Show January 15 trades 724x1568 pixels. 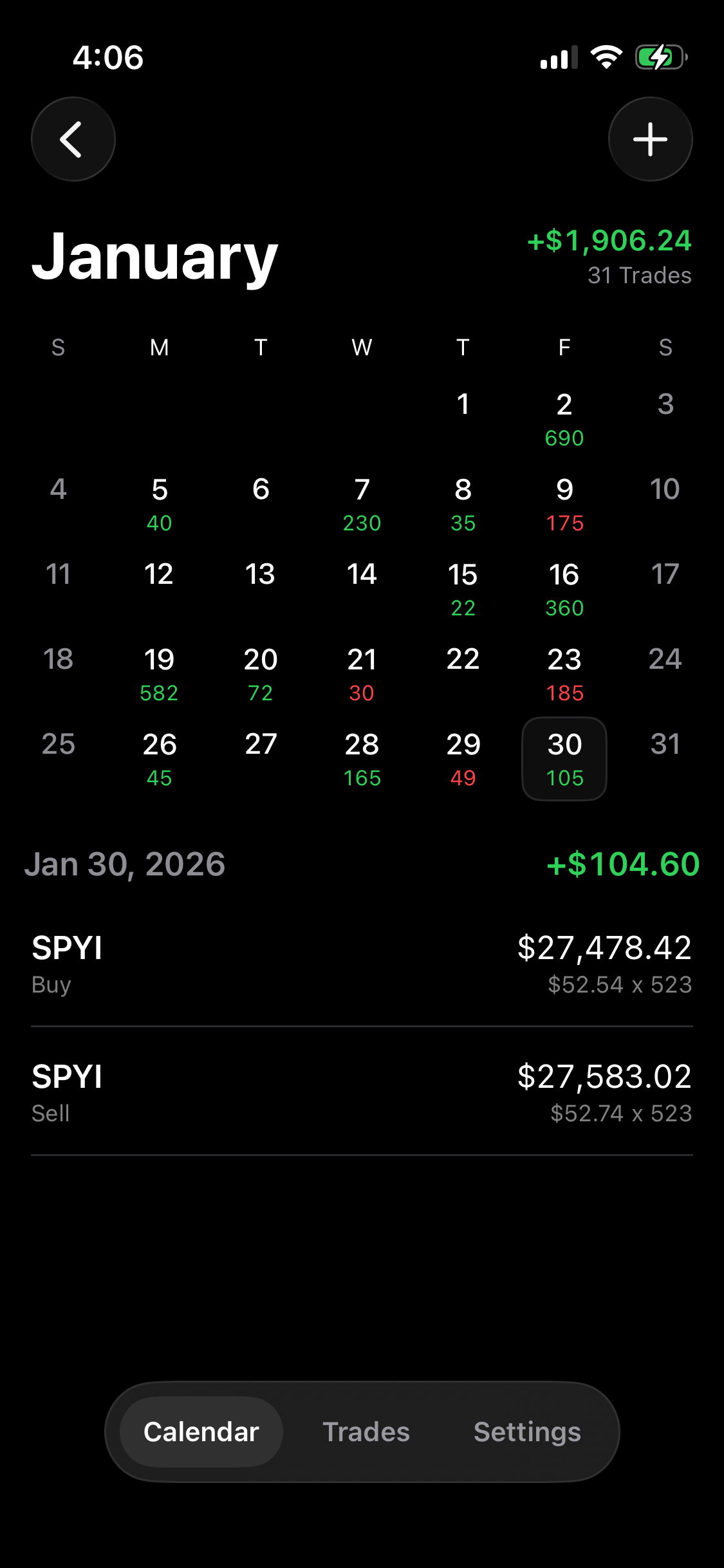click(x=463, y=590)
